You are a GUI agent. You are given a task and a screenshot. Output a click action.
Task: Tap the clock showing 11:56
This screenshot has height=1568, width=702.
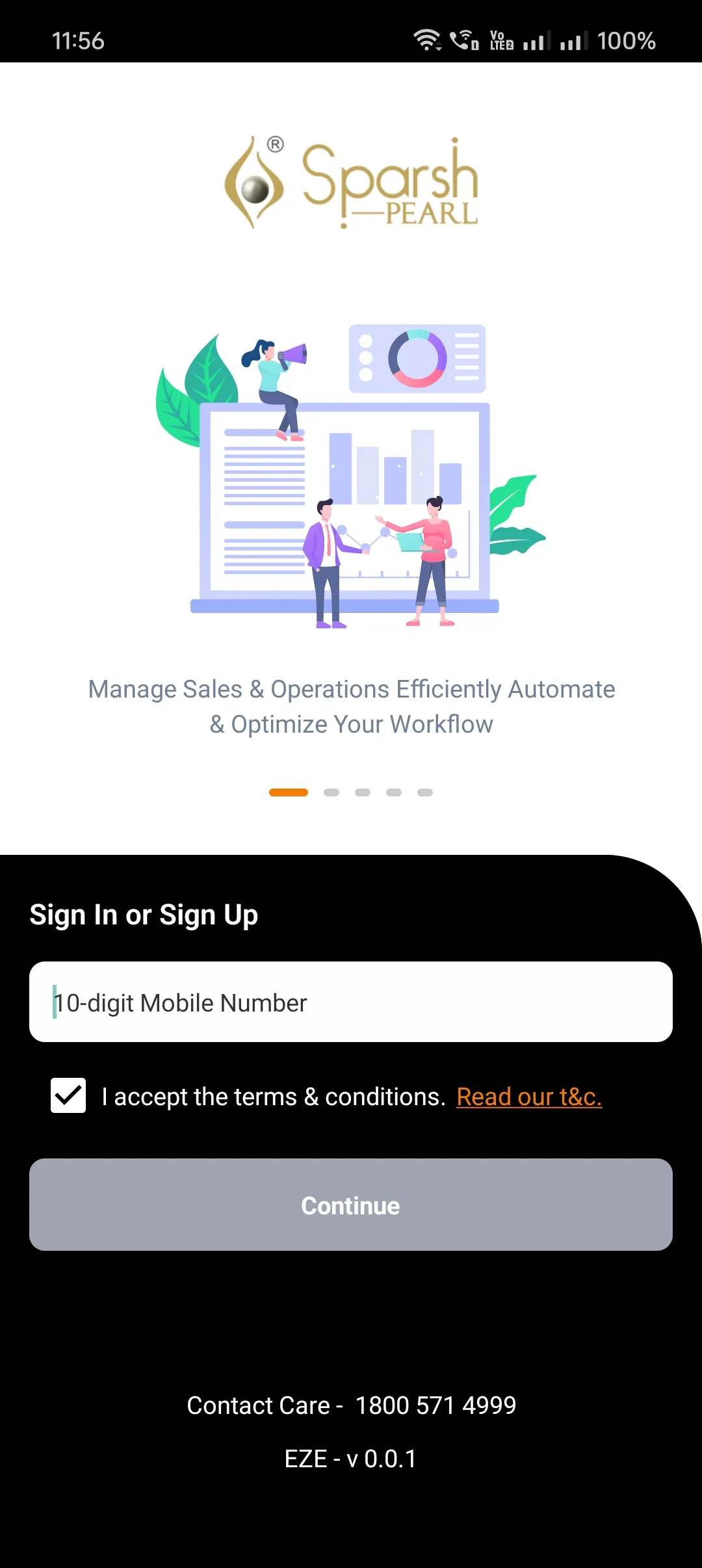click(x=77, y=41)
